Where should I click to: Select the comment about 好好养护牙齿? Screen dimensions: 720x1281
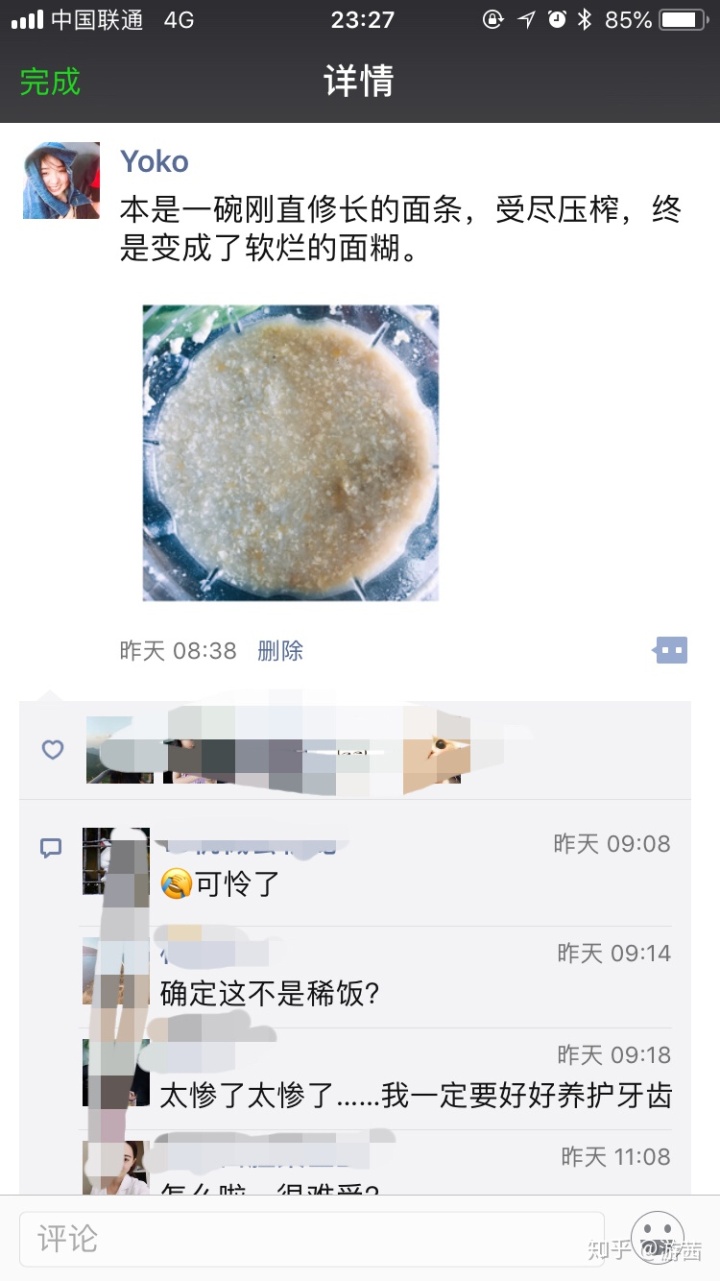click(415, 1095)
